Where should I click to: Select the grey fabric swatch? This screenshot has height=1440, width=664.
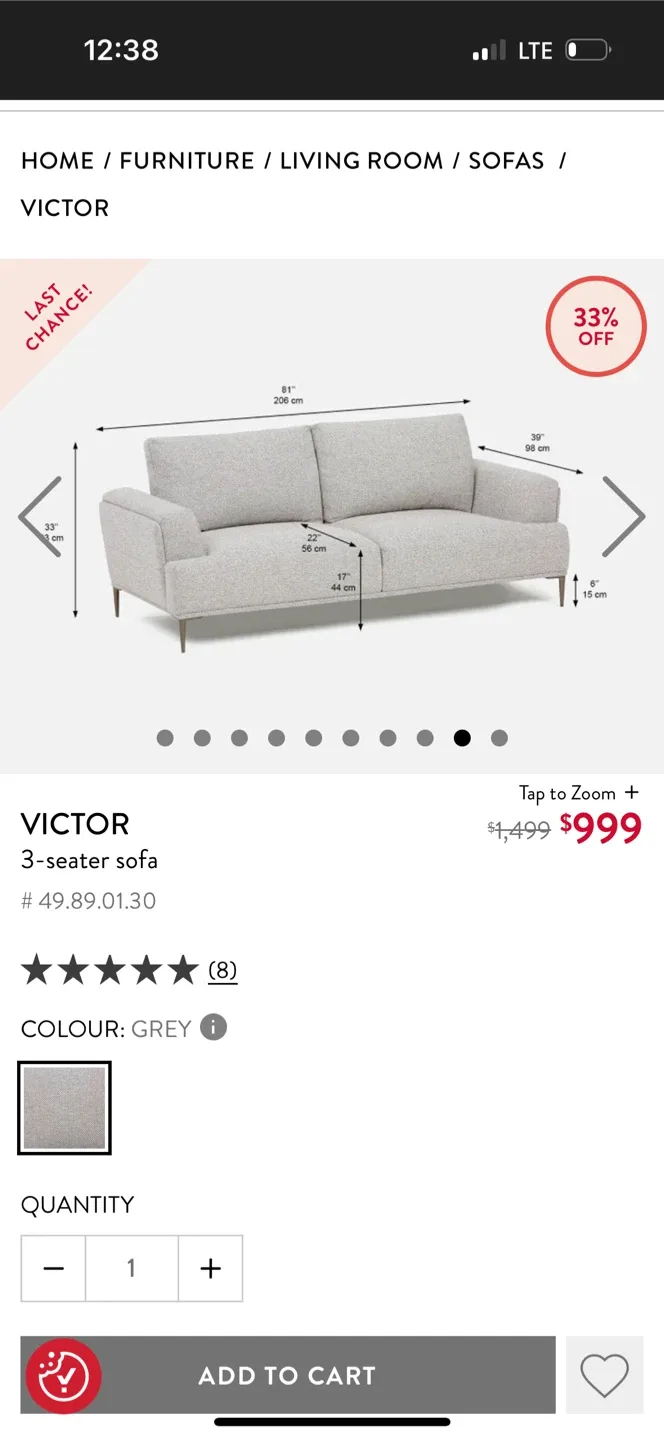tap(64, 1107)
